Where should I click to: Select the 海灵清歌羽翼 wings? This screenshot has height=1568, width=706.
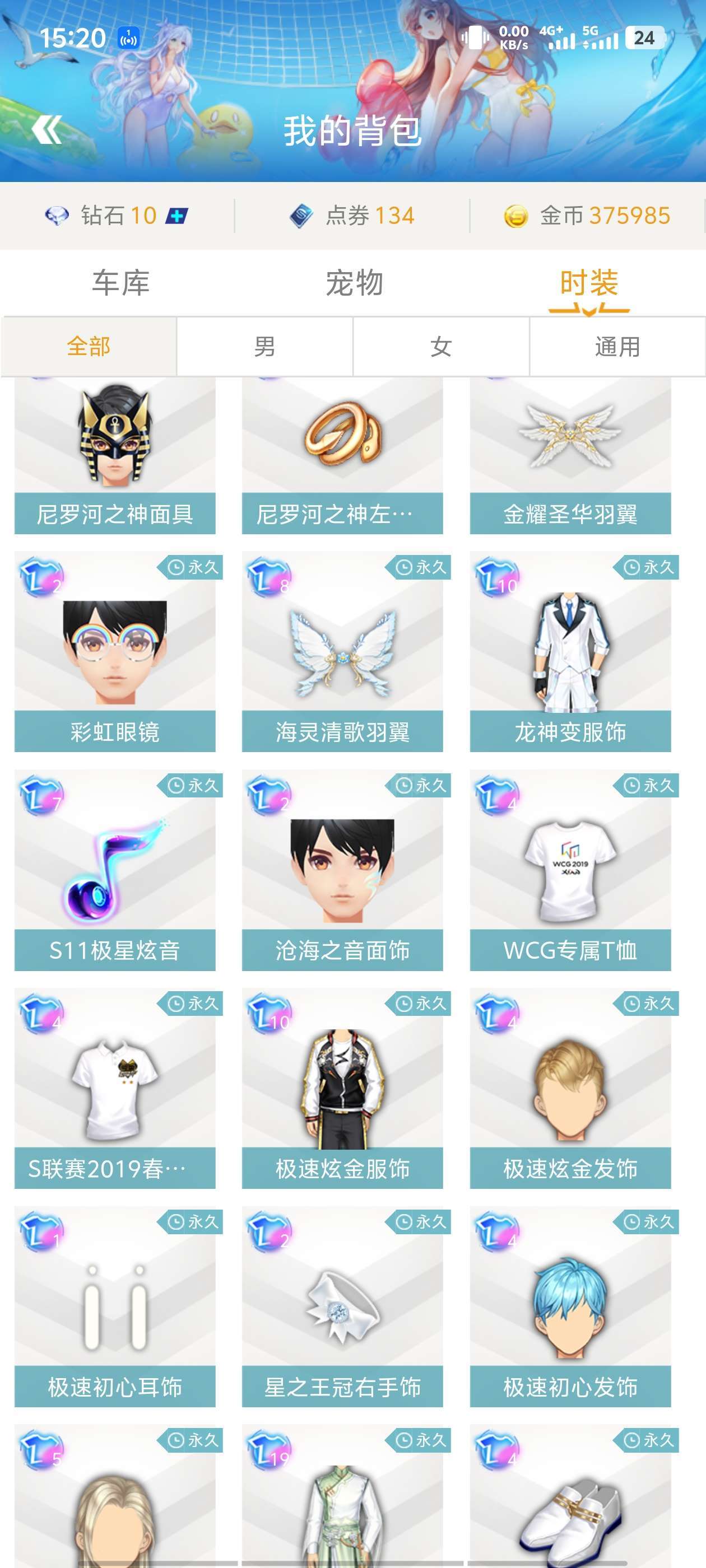(342, 652)
